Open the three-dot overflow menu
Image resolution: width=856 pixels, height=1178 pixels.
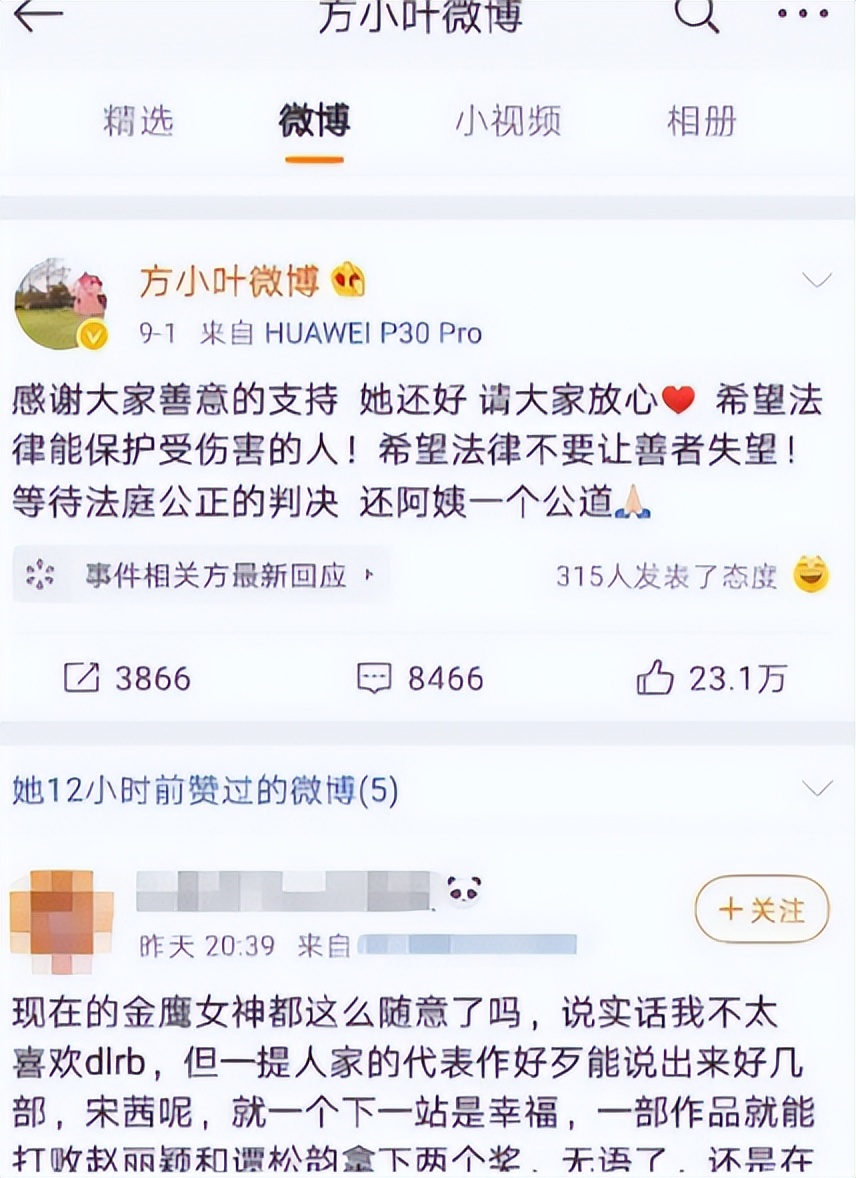click(x=803, y=14)
